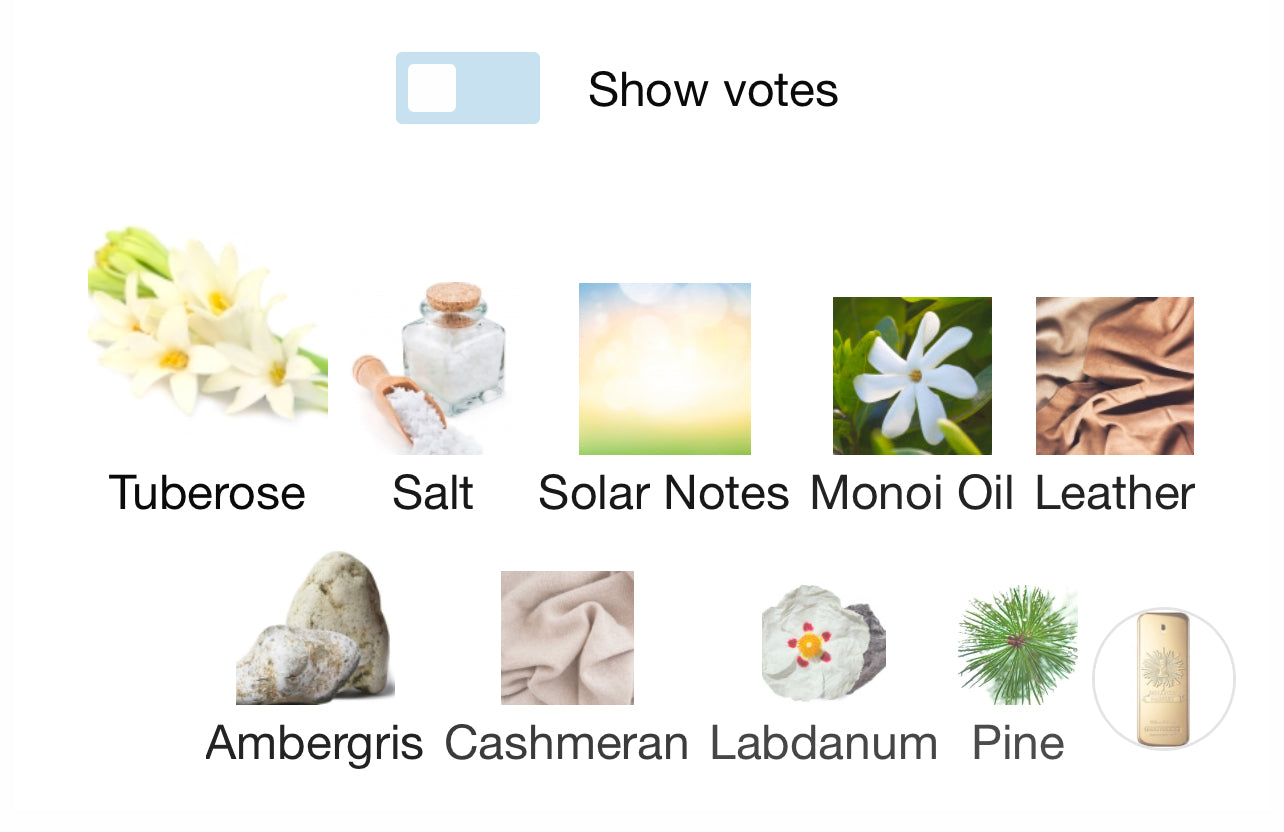Select the Solar Notes tile
Image resolution: width=1284 pixels, height=832 pixels.
[x=664, y=369]
